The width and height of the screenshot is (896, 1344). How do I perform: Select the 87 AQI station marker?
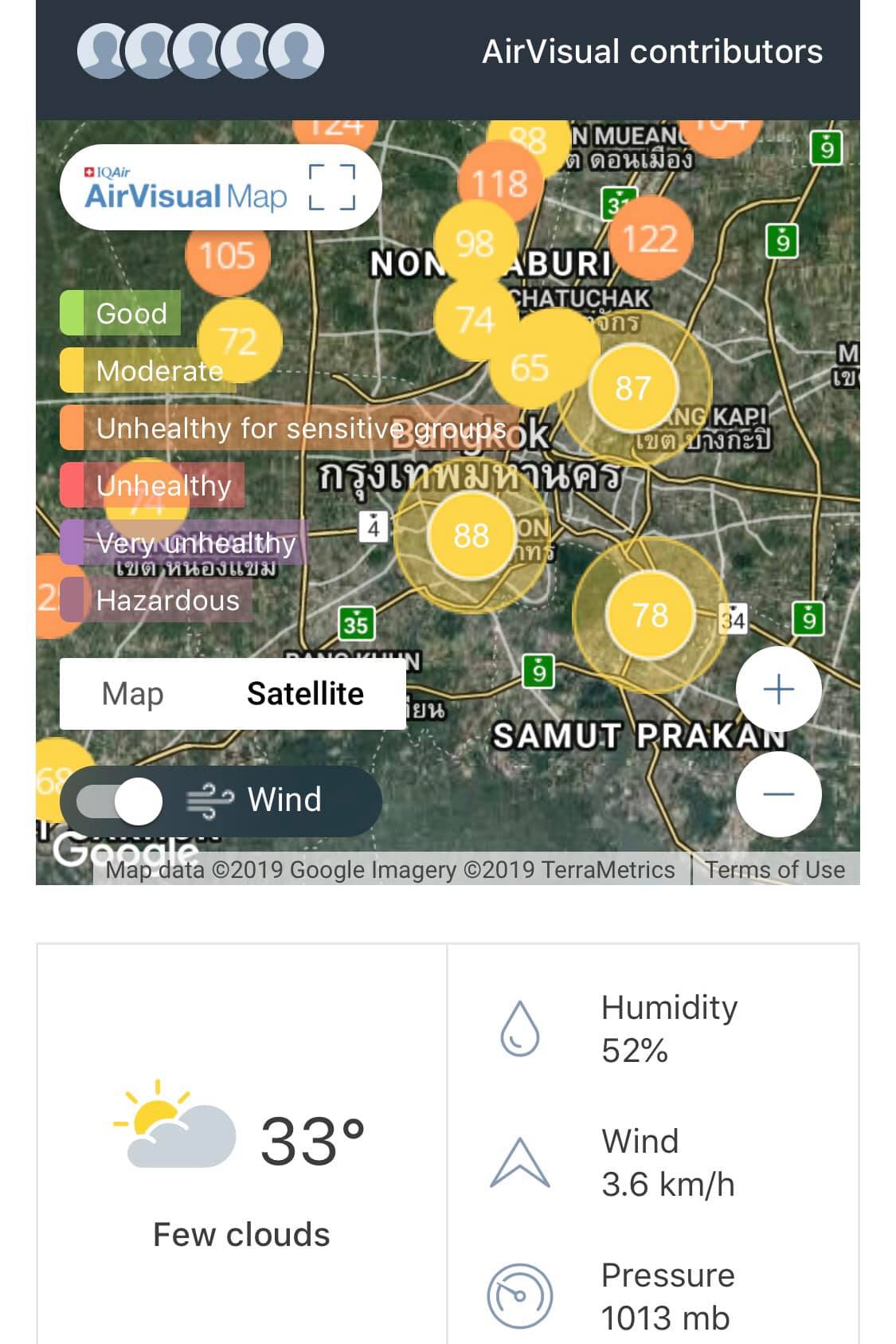[x=633, y=388]
